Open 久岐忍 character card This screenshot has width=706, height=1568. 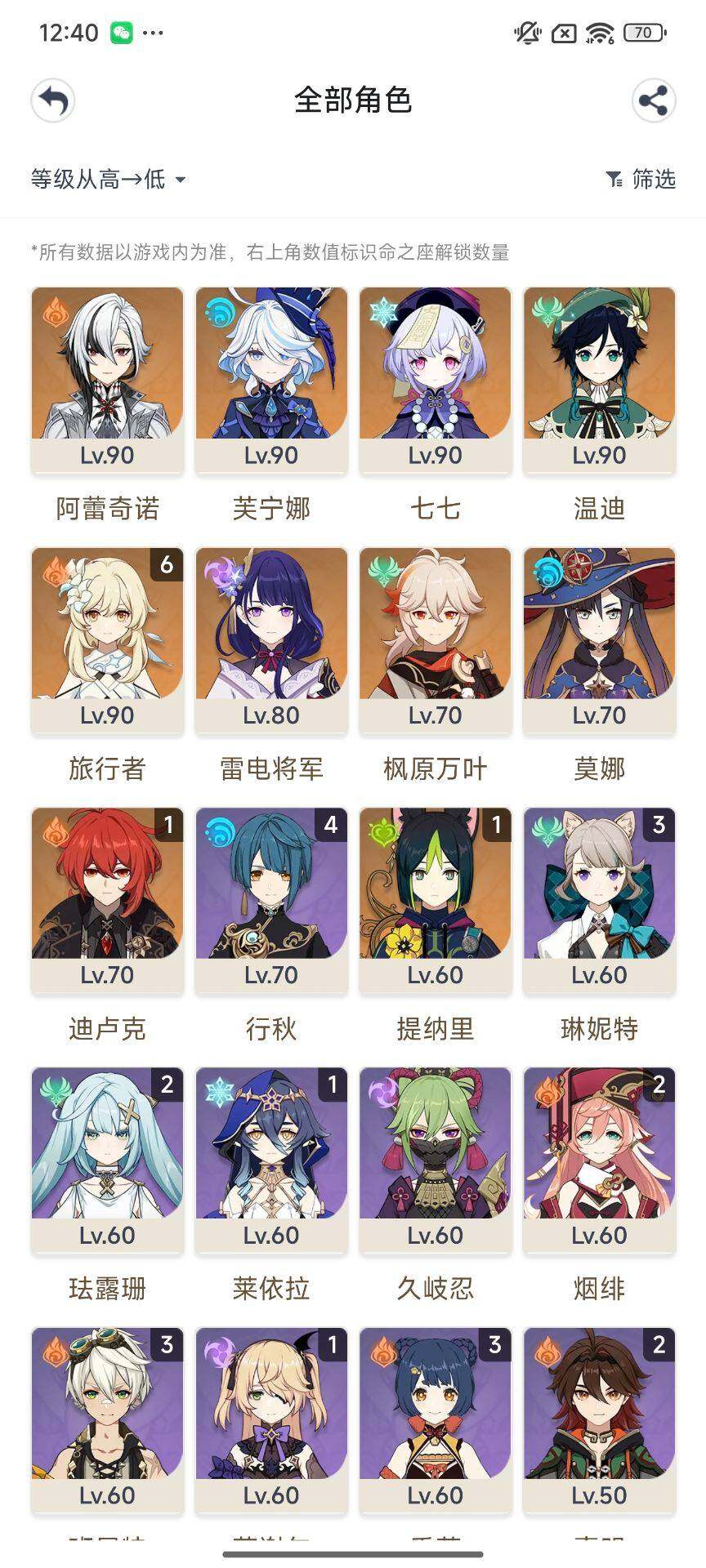pos(436,1160)
